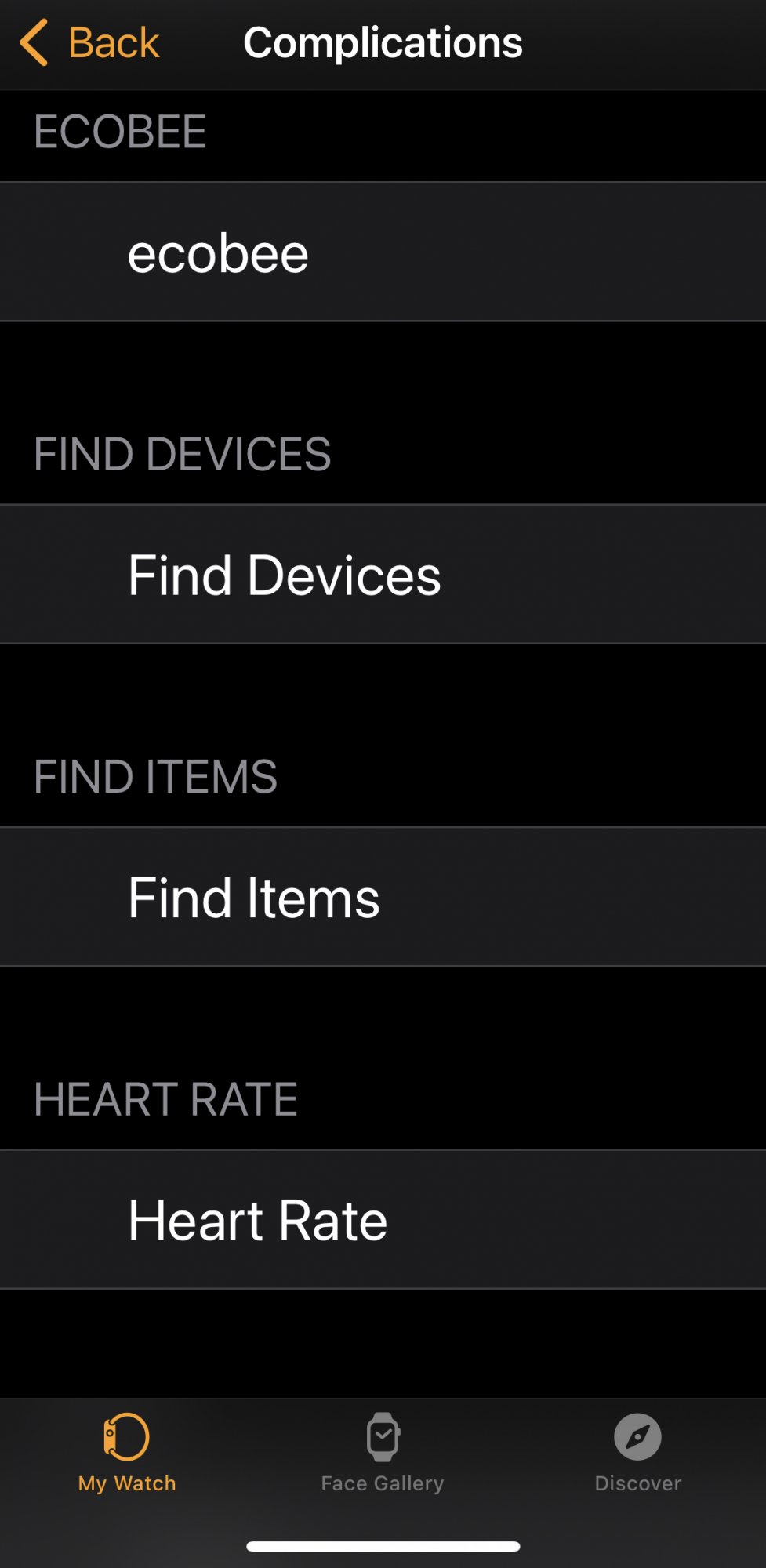The image size is (766, 1568).
Task: Go back from Complications
Action: pos(89,42)
